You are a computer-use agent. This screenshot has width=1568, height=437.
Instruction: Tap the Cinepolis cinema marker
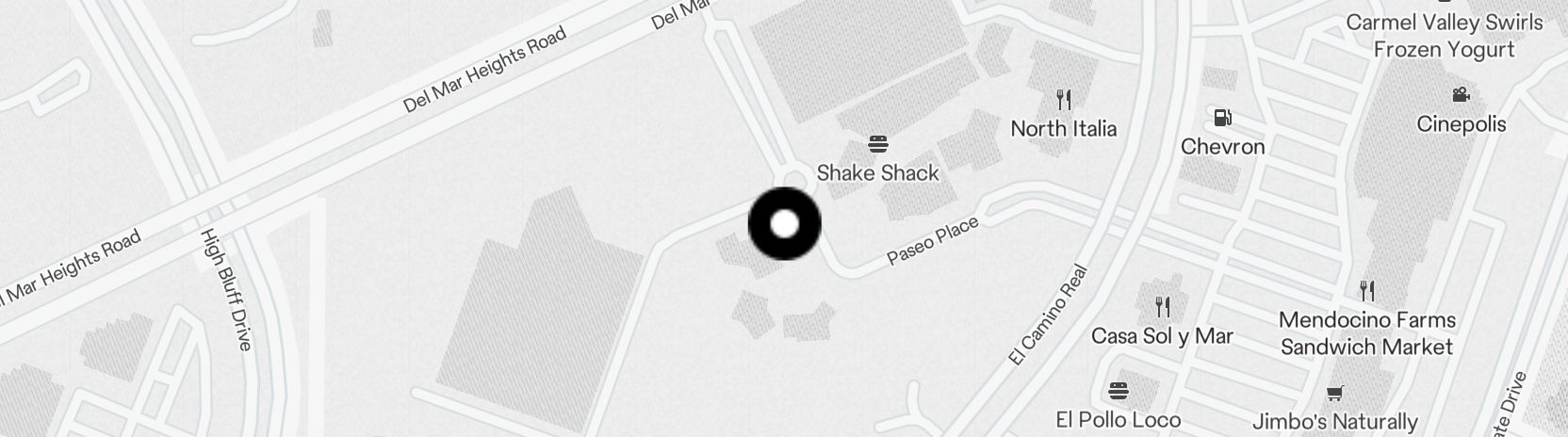(1461, 96)
